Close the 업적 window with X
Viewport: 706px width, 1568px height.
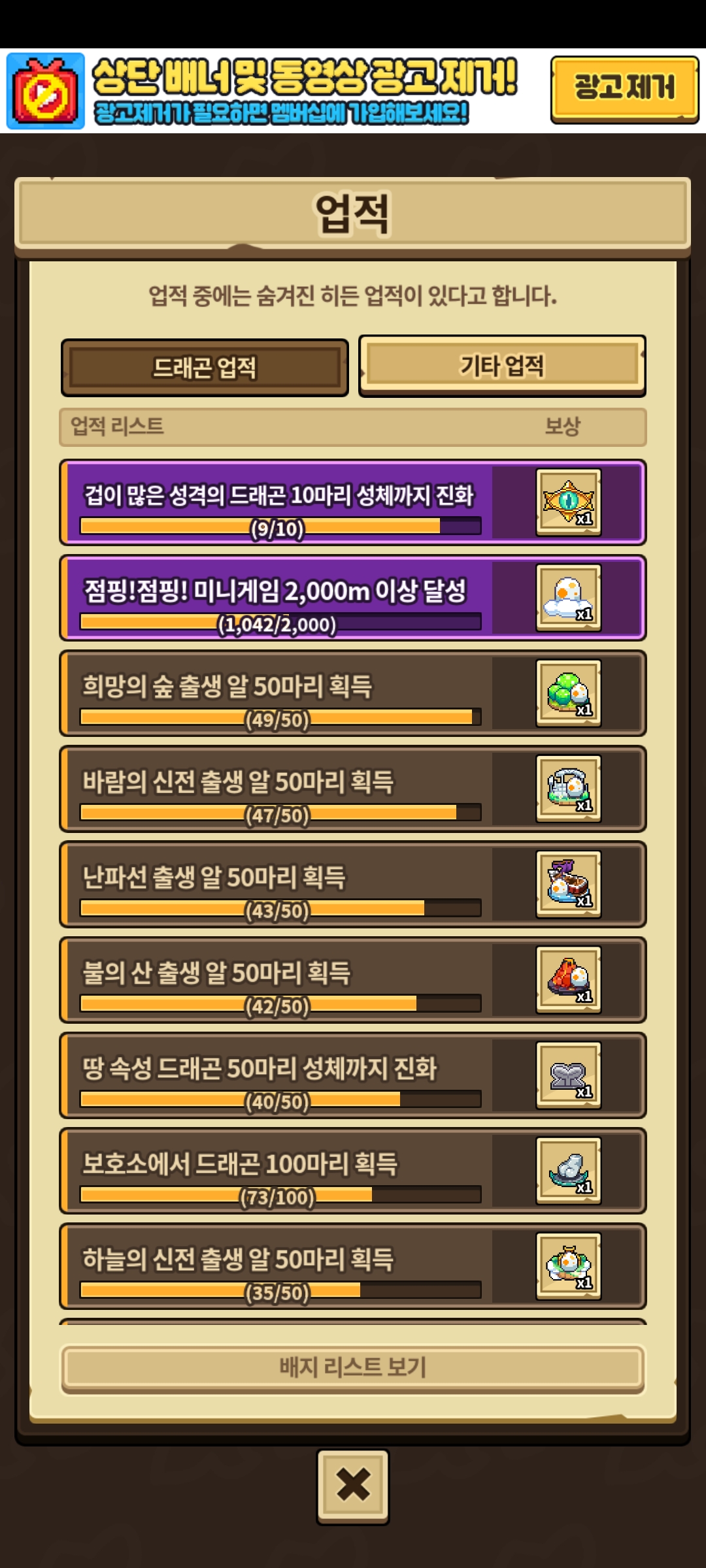[x=353, y=1486]
